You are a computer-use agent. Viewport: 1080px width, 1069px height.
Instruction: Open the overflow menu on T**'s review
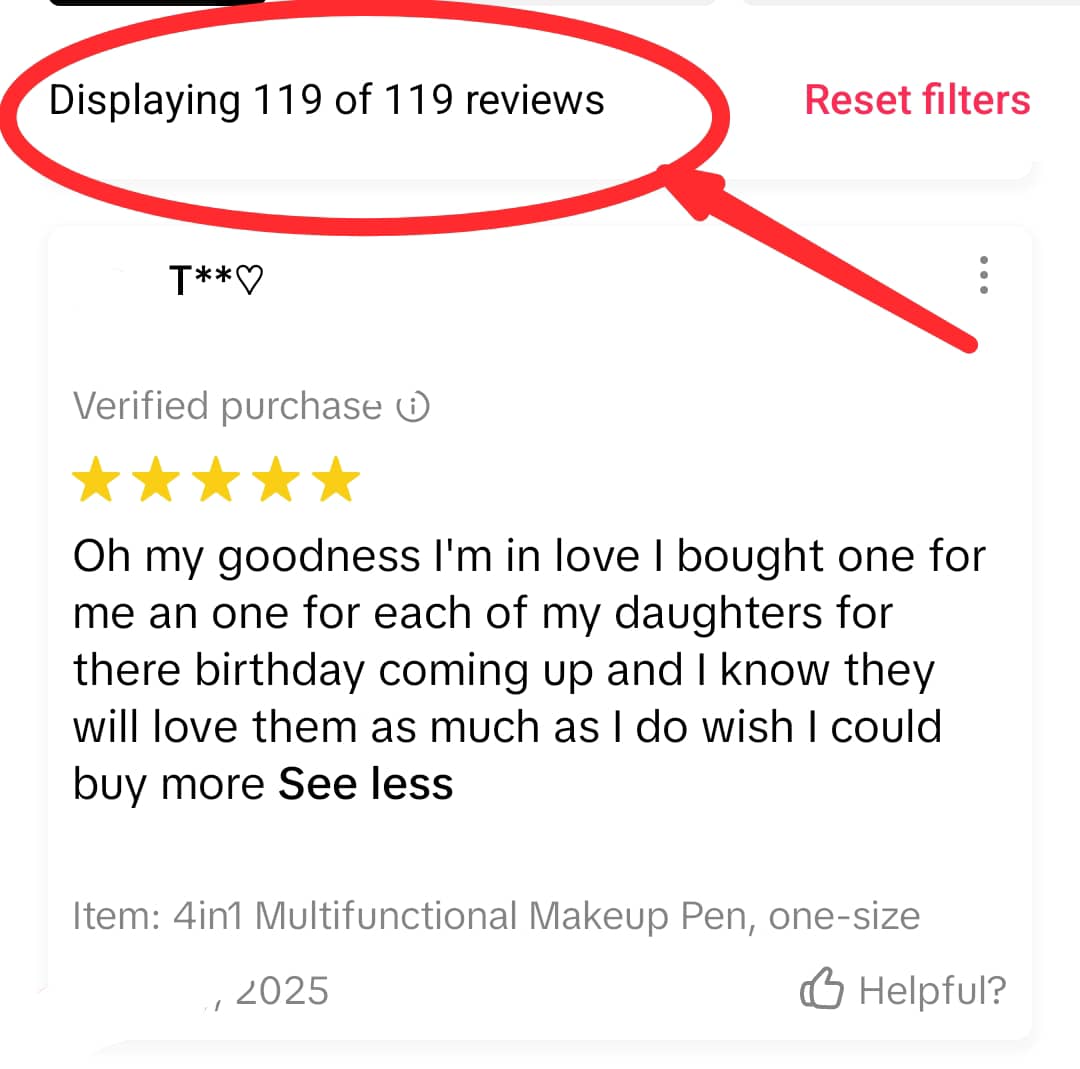point(984,274)
